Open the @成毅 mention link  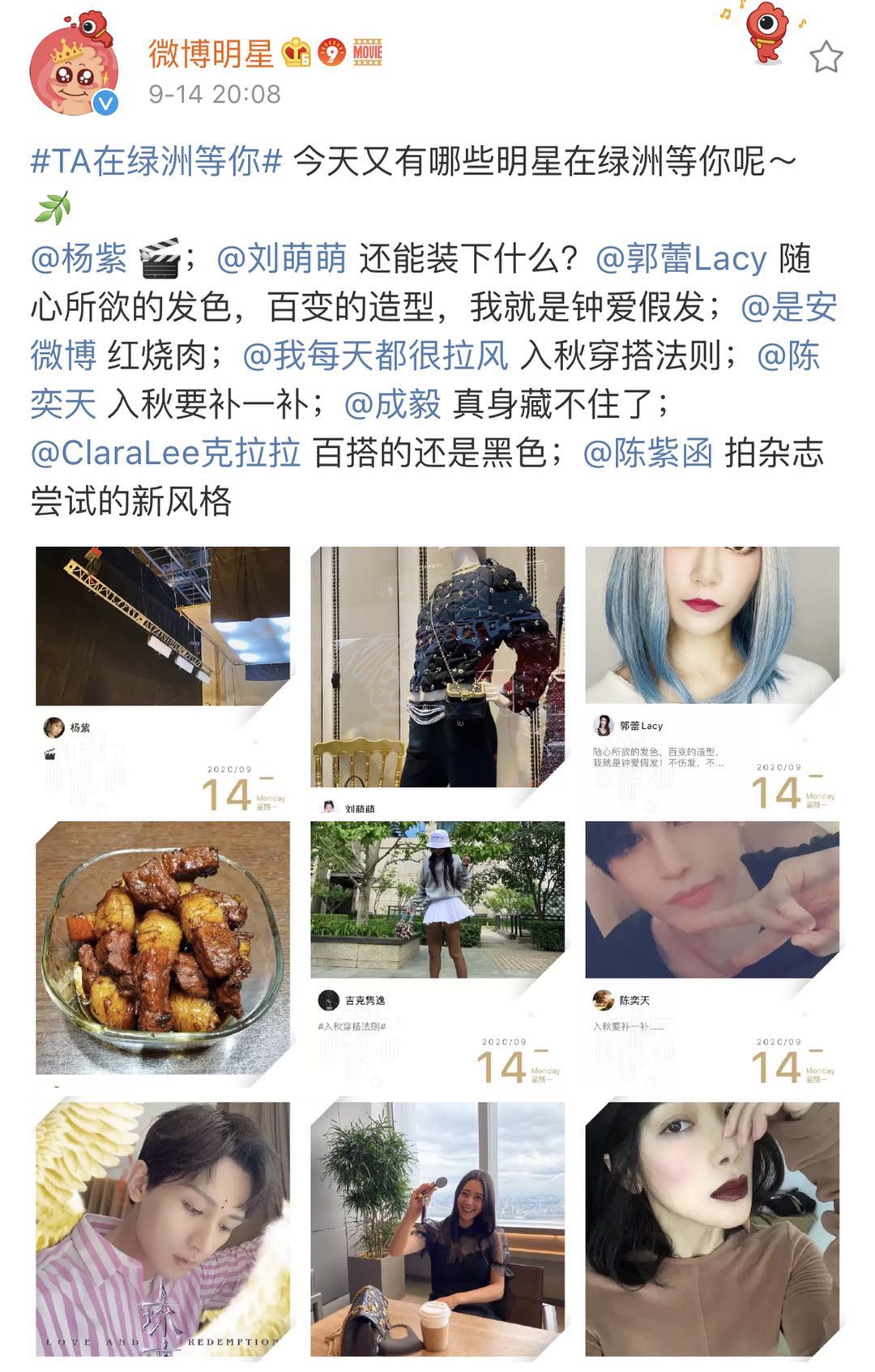tap(392, 404)
